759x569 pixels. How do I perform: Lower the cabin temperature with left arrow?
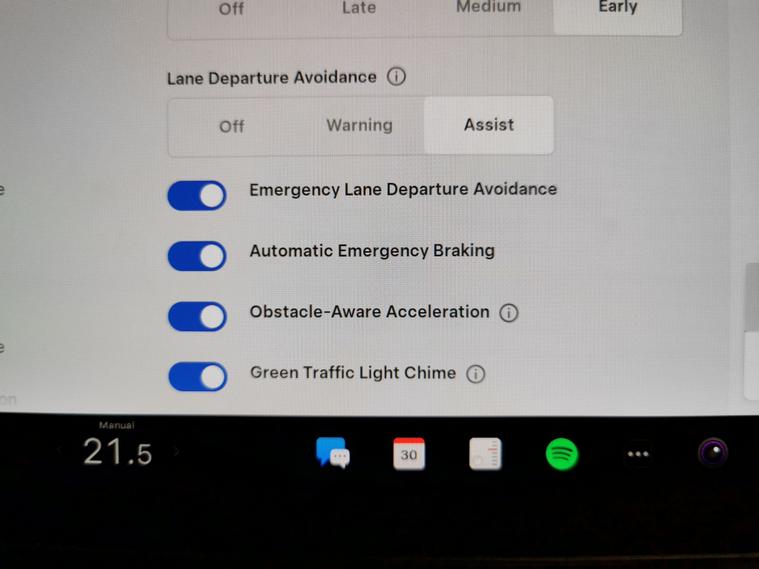pyautogui.click(x=58, y=452)
